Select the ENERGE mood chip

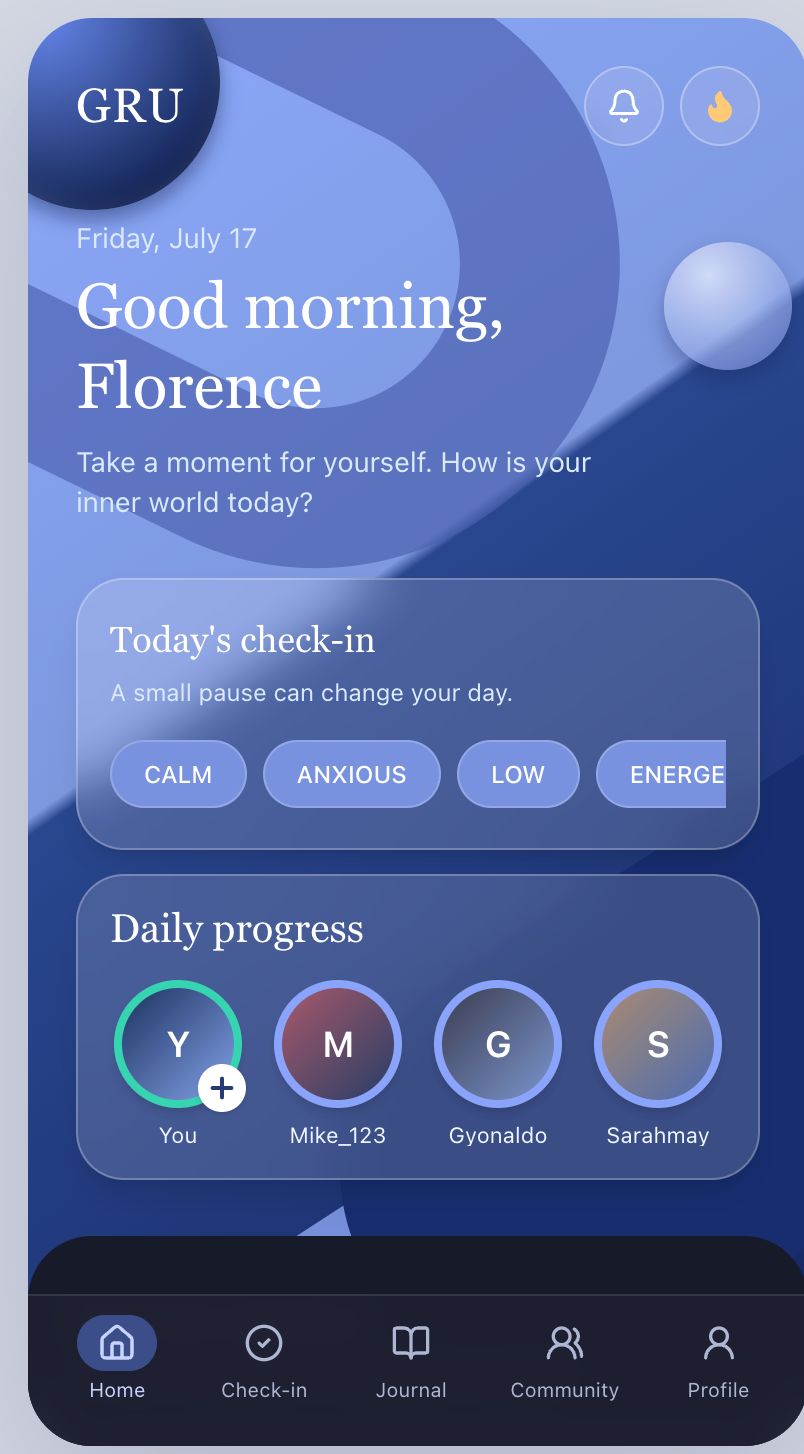tap(662, 774)
